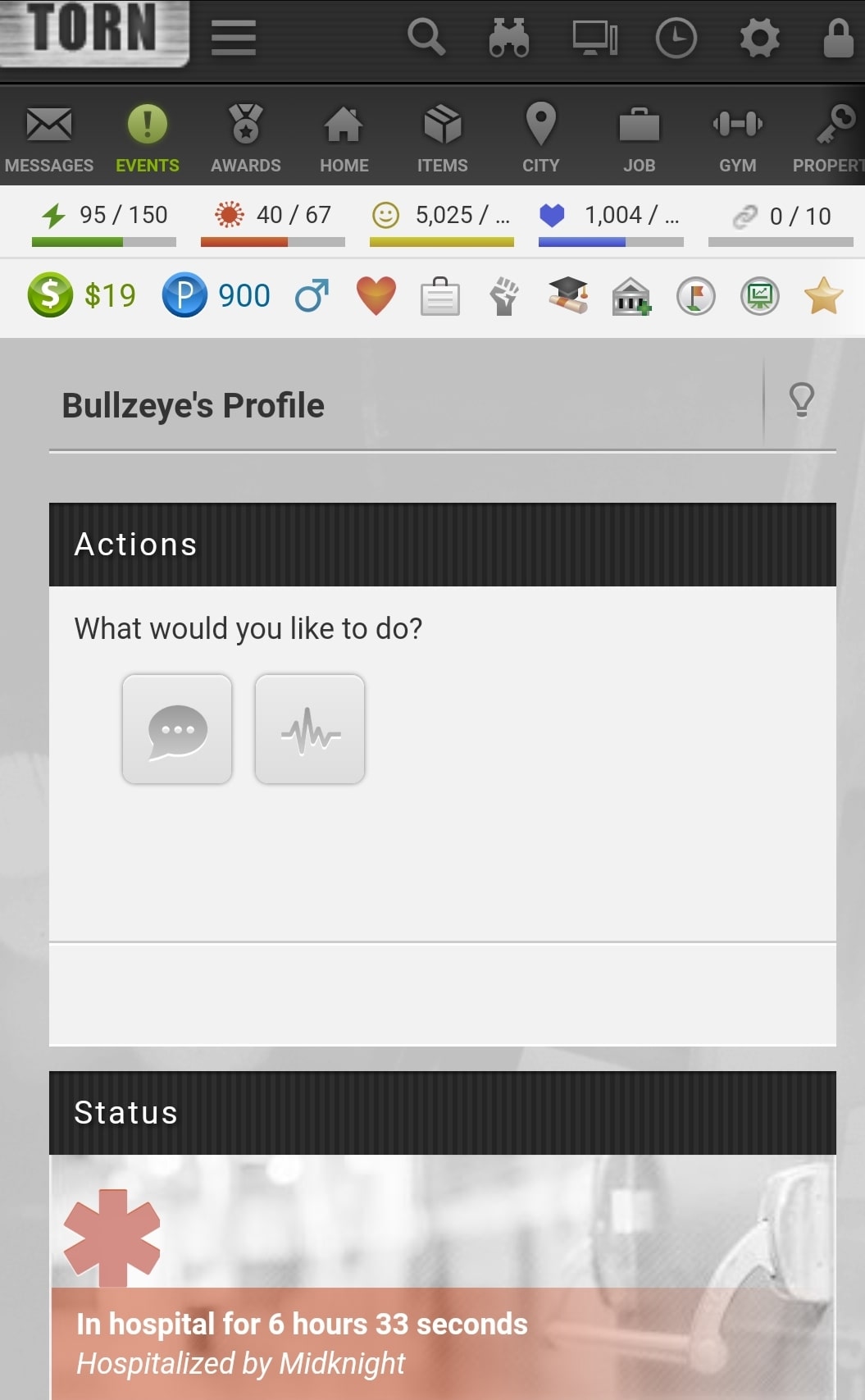Open the desktop view icon
The height and width of the screenshot is (1400, 865).
click(595, 38)
